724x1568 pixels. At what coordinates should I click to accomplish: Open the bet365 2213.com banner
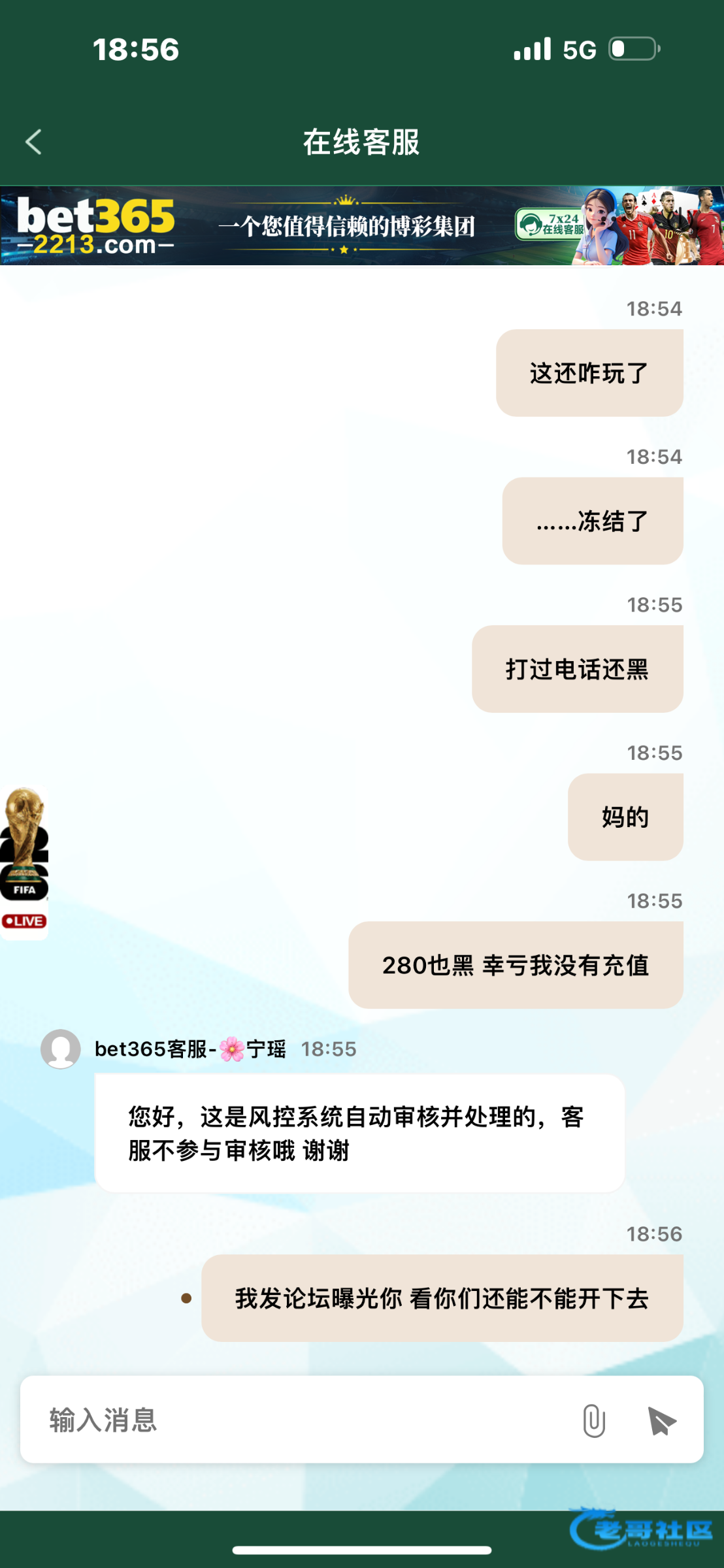pyautogui.click(x=361, y=226)
